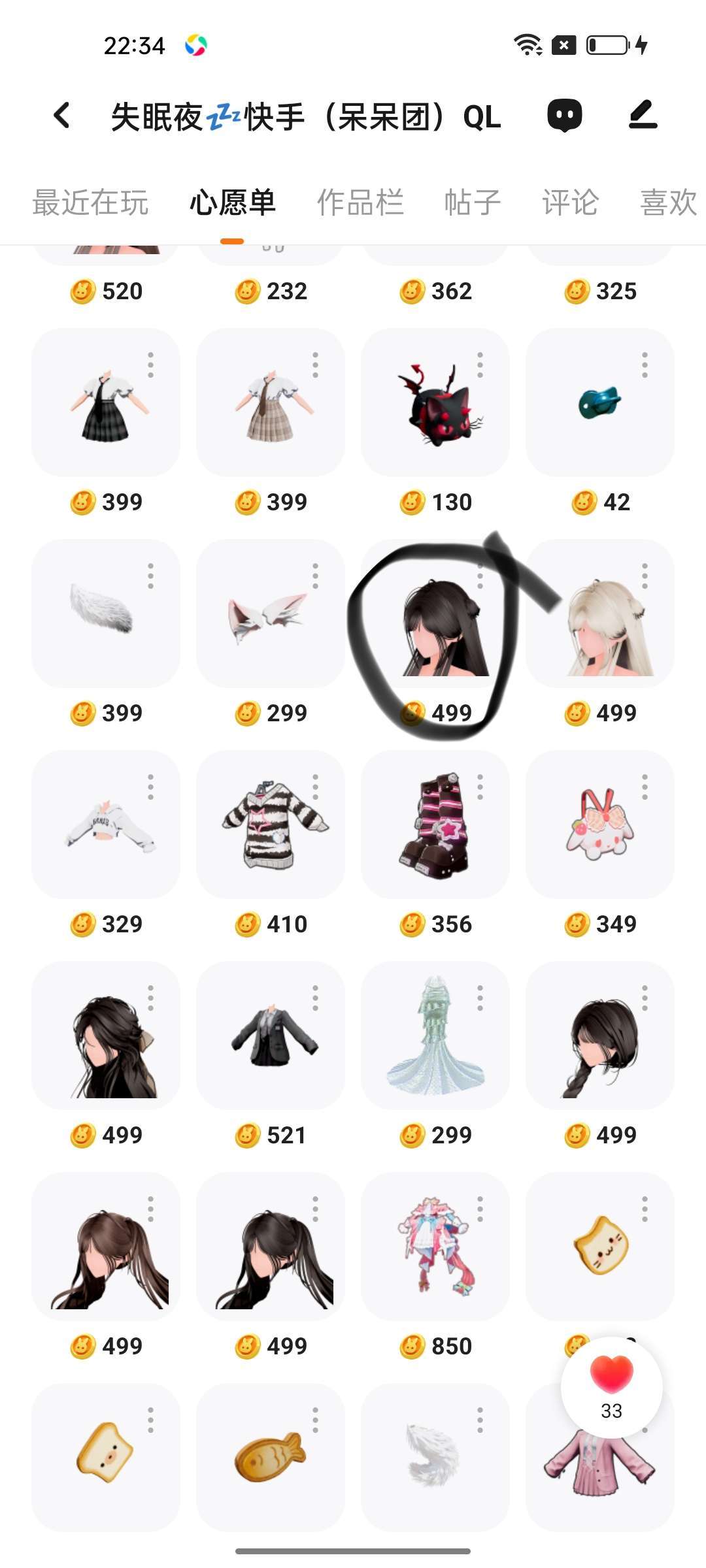Open the striped sweater item priced 410
The width and height of the screenshot is (706, 1568).
click(x=269, y=825)
